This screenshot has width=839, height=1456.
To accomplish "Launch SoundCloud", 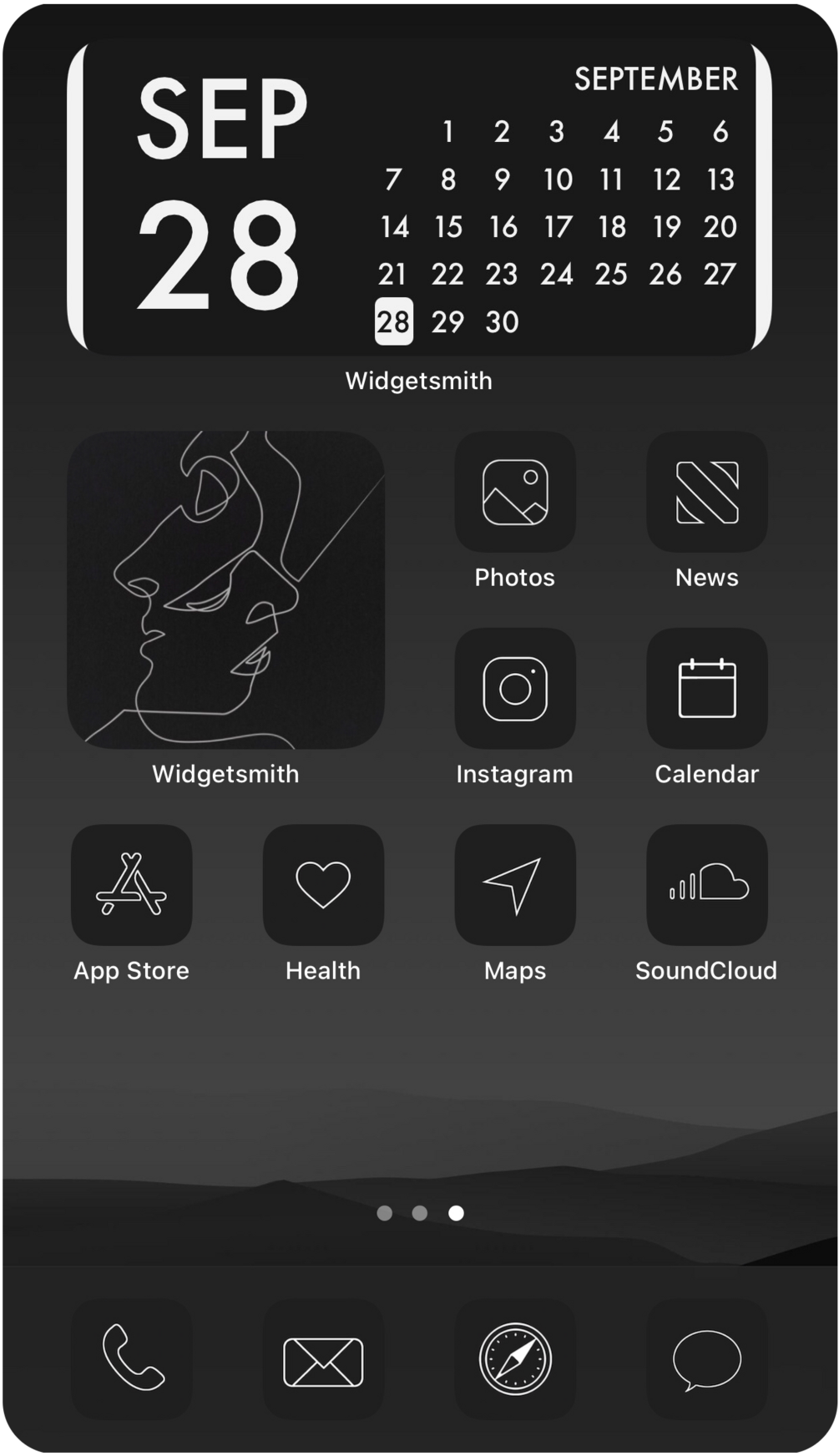I will click(x=707, y=885).
